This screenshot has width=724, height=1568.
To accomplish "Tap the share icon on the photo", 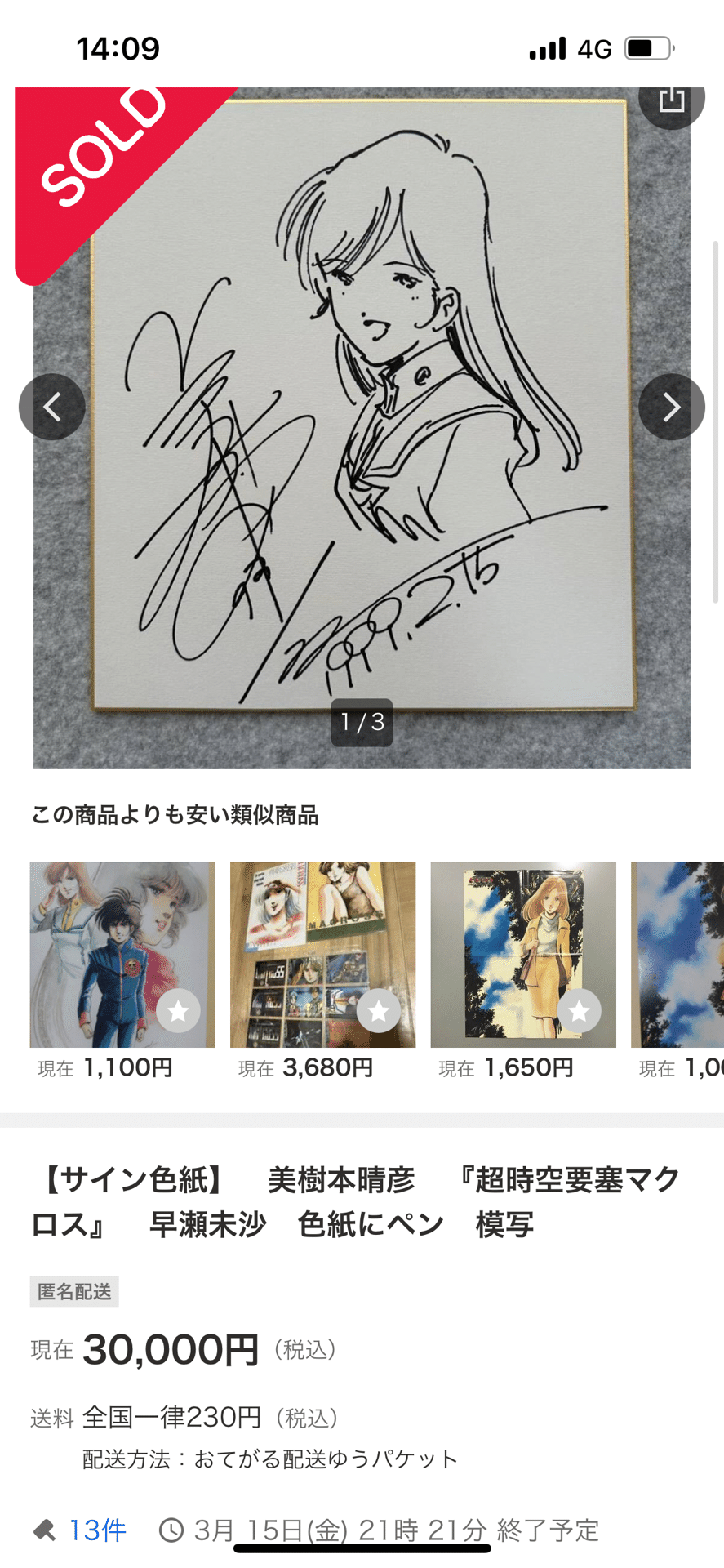I will (672, 100).
